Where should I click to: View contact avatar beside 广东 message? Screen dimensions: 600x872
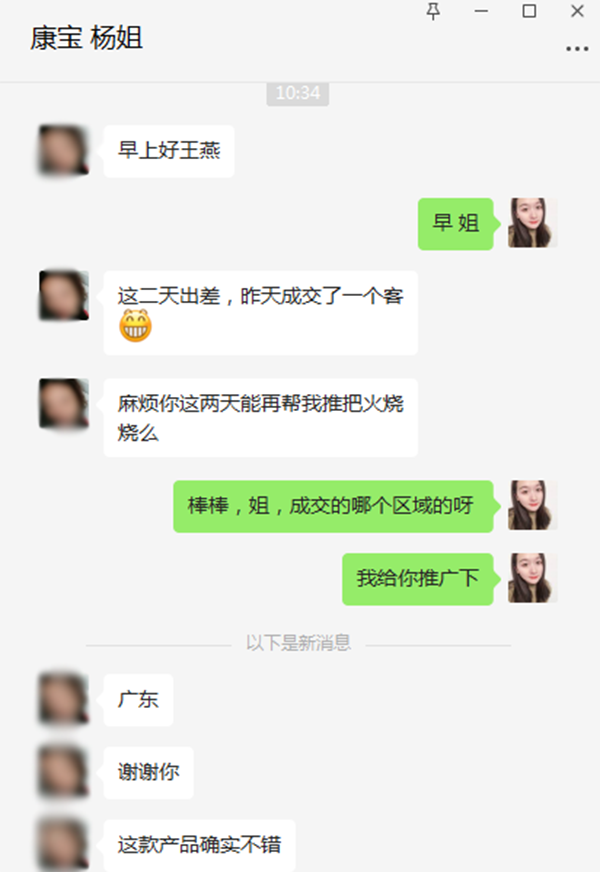tap(63, 699)
